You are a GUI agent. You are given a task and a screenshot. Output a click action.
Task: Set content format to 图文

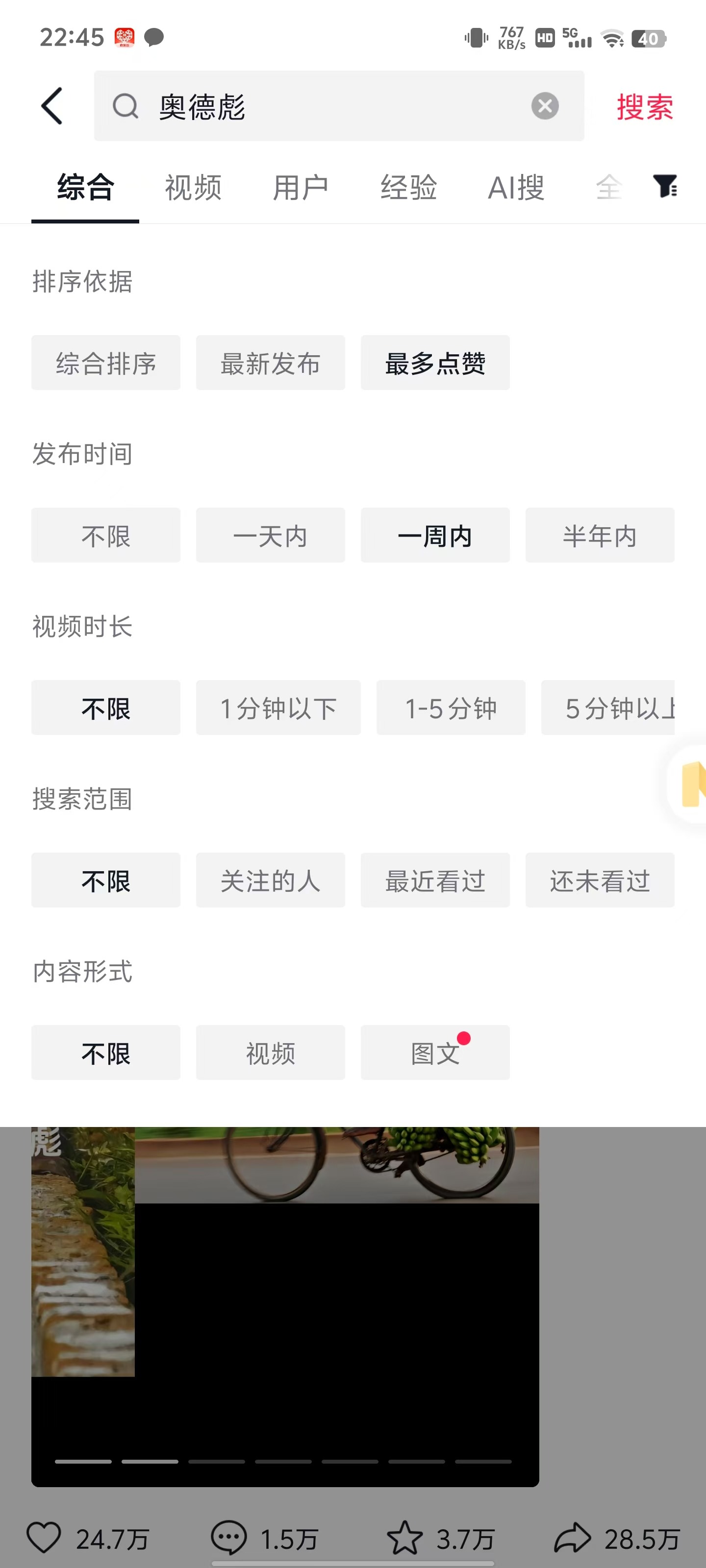click(x=435, y=1053)
